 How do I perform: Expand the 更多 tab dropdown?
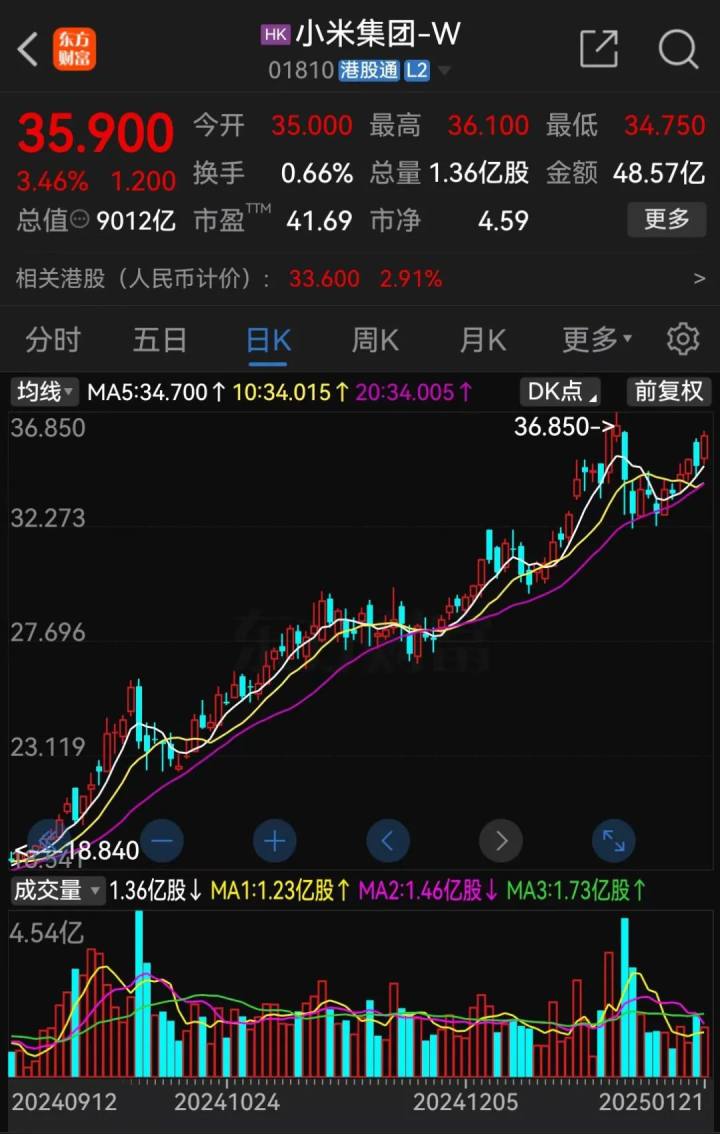coord(595,340)
